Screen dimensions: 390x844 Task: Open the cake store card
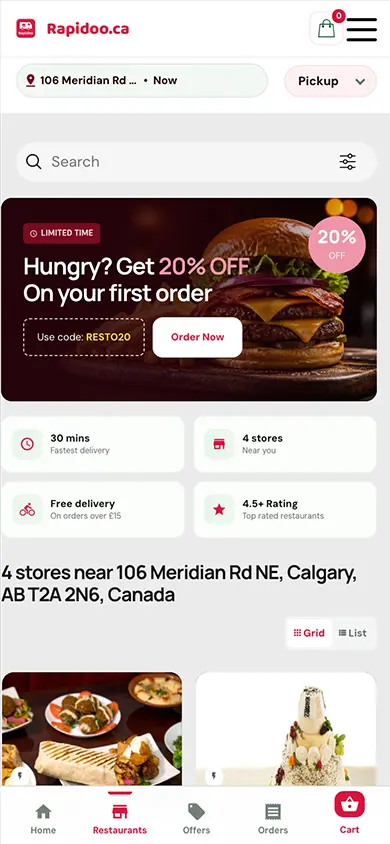[x=286, y=729]
